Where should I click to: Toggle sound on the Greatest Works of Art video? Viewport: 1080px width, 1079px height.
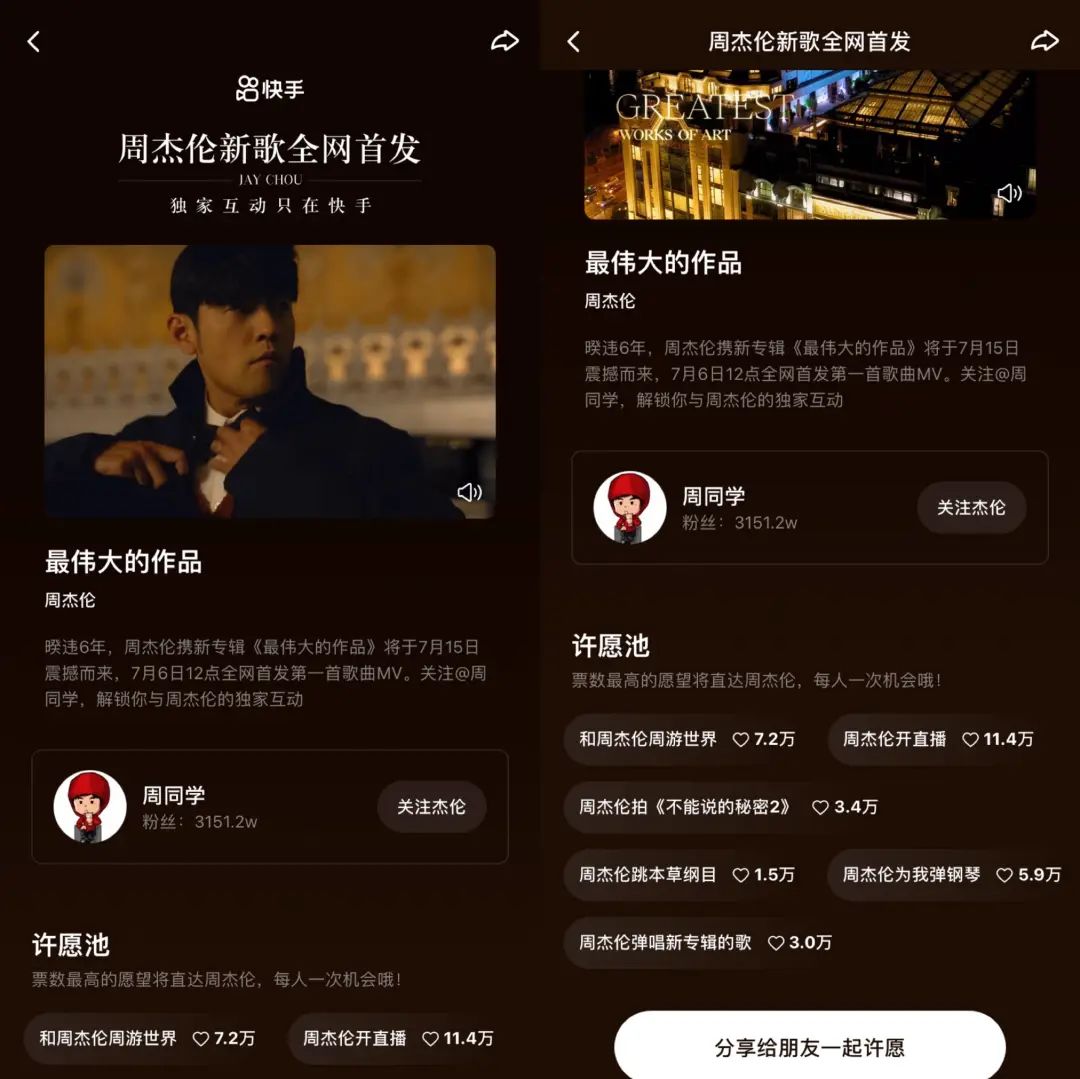click(x=1009, y=193)
